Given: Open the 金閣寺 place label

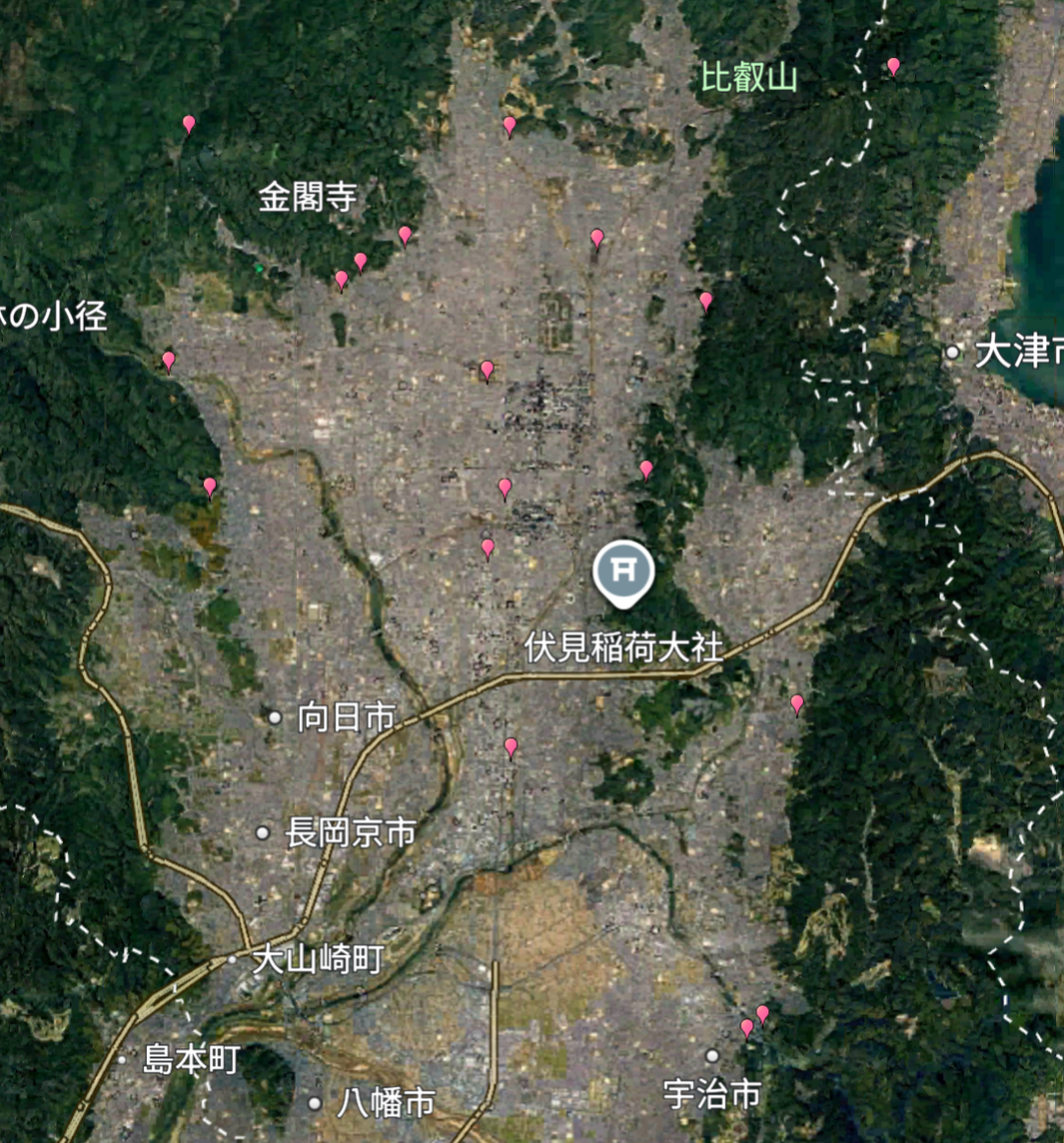Looking at the screenshot, I should coord(307,197).
